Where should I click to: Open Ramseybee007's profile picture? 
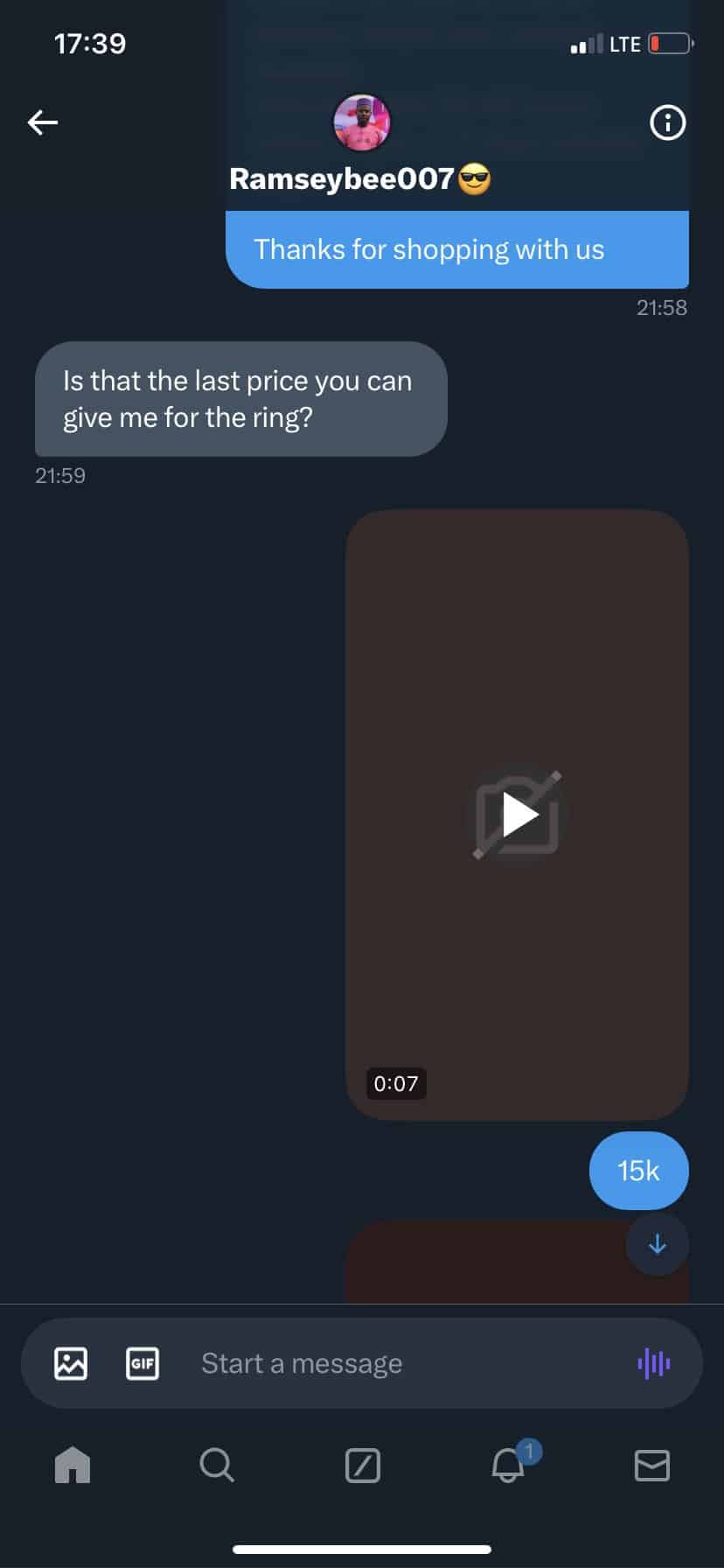pos(362,122)
